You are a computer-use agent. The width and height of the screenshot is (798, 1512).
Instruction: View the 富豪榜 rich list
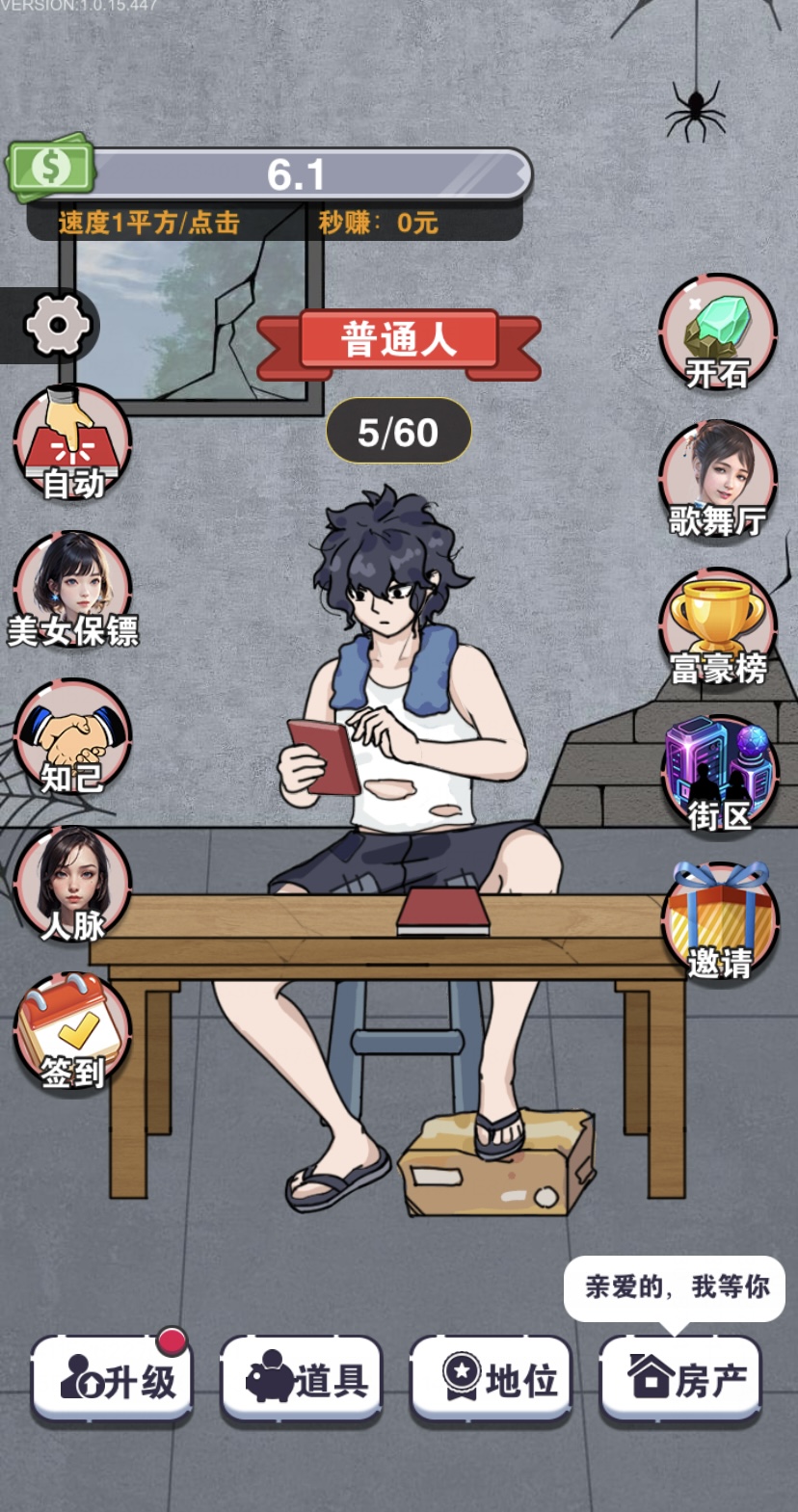click(x=718, y=626)
